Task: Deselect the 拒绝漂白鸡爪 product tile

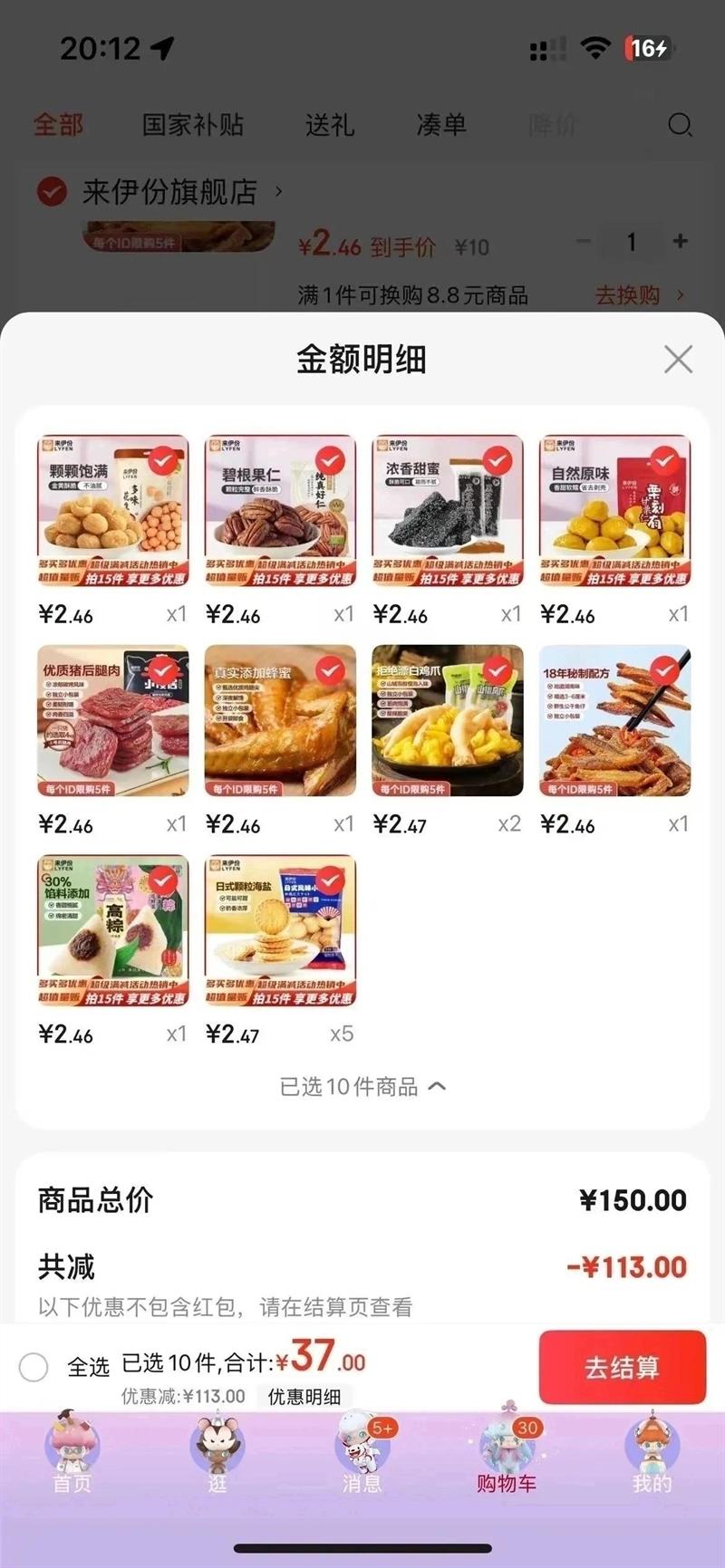Action: coord(498,671)
